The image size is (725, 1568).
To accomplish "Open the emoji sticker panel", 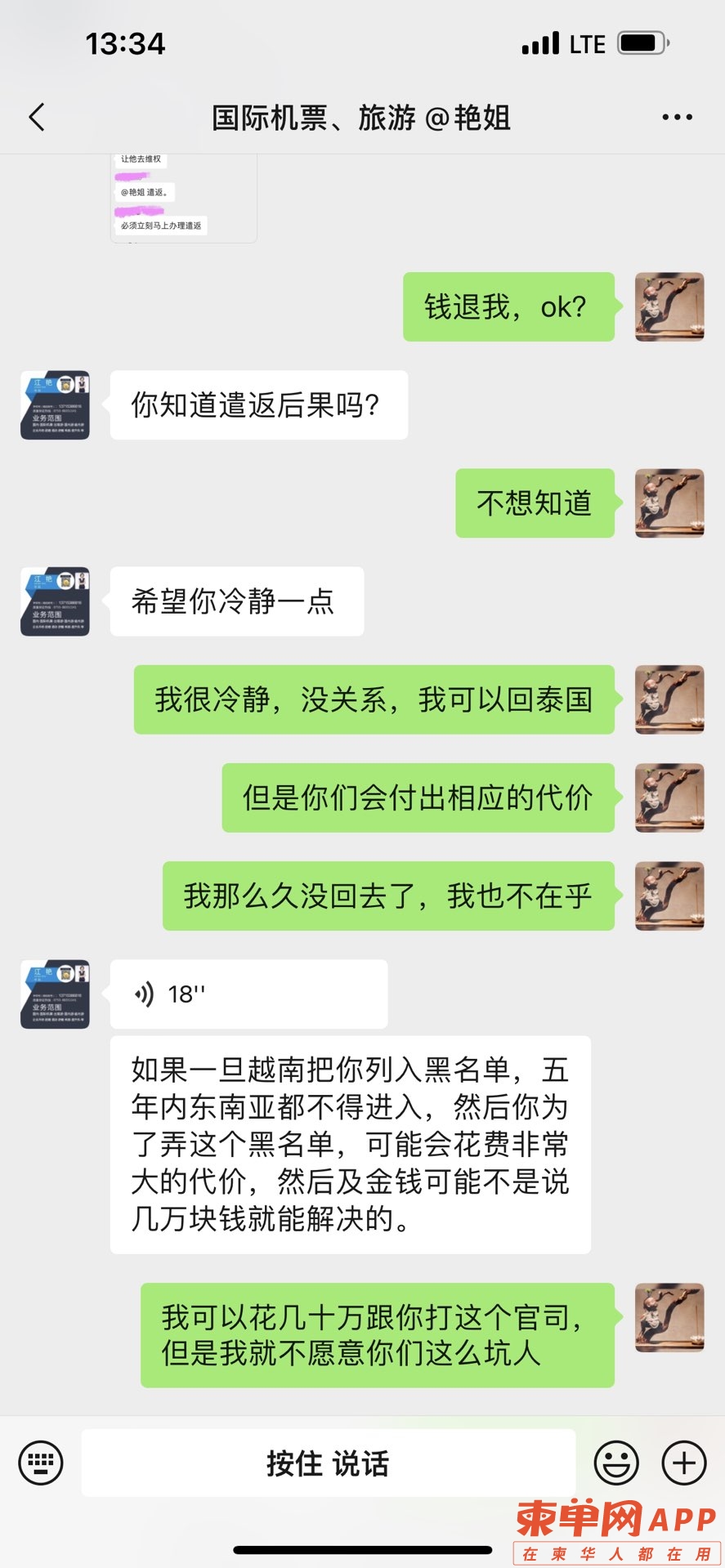I will 615,1463.
